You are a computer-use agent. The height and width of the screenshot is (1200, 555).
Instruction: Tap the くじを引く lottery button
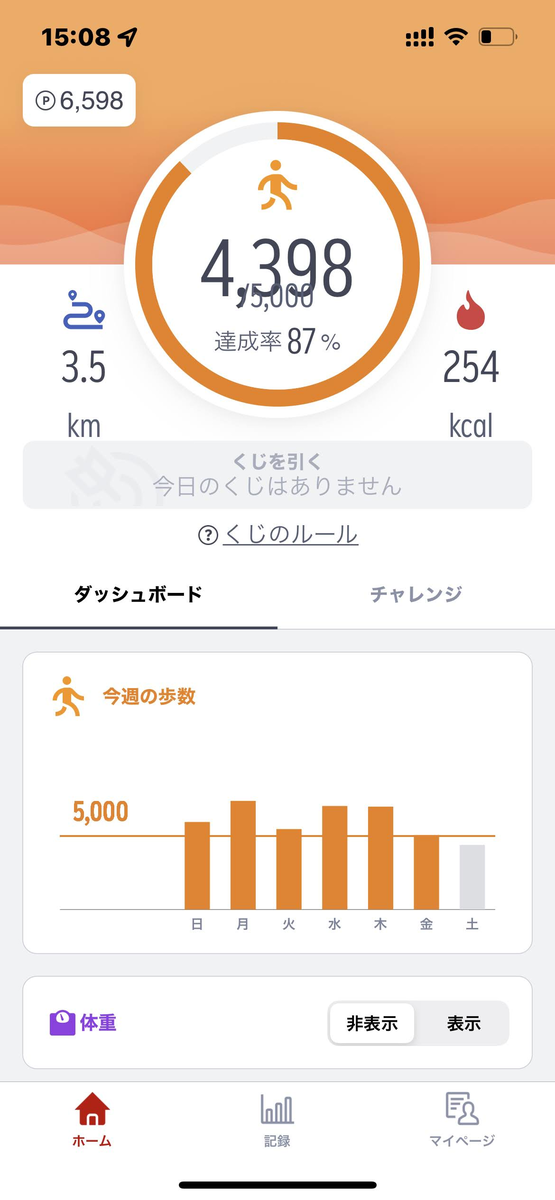(277, 475)
